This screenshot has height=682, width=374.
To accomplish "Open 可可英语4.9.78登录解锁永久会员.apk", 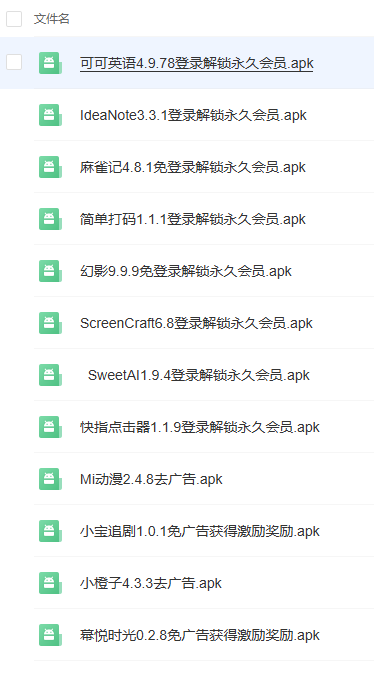I will pos(197,63).
